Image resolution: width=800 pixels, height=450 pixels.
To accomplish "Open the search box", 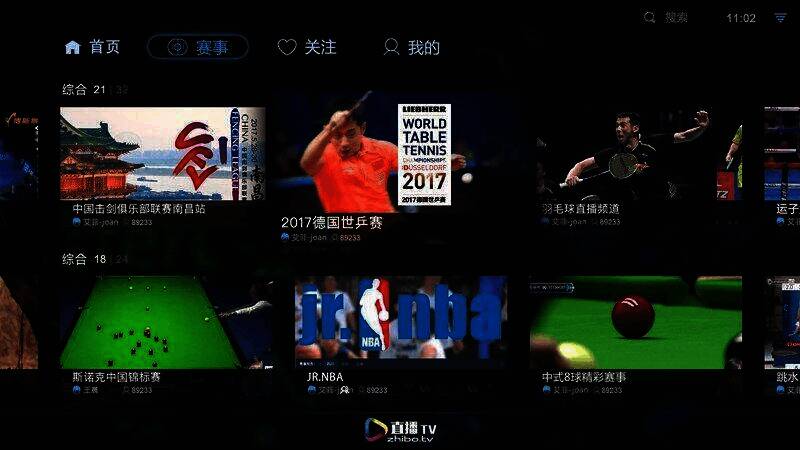I will point(668,18).
